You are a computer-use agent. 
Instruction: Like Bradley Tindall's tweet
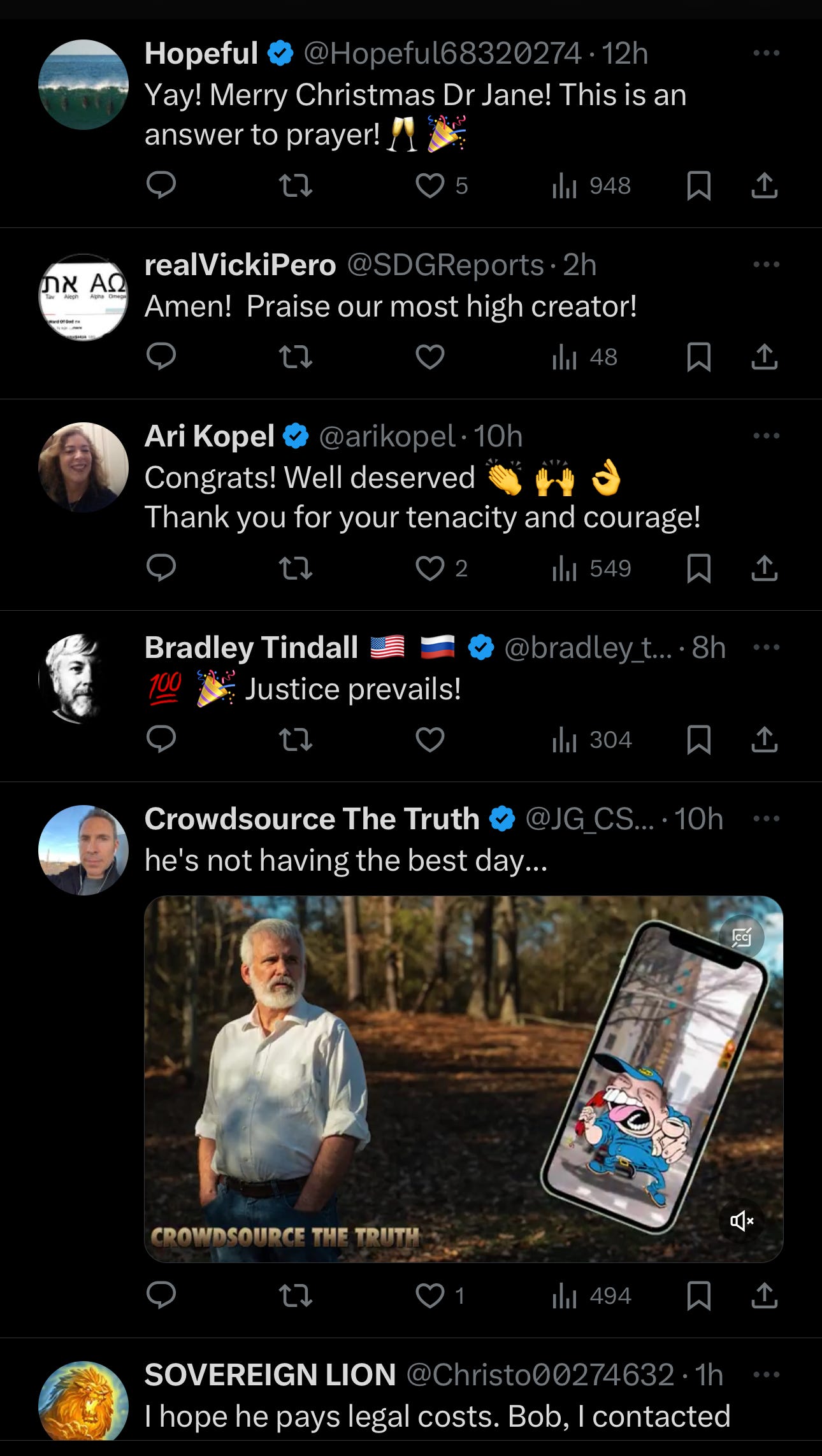[x=430, y=739]
